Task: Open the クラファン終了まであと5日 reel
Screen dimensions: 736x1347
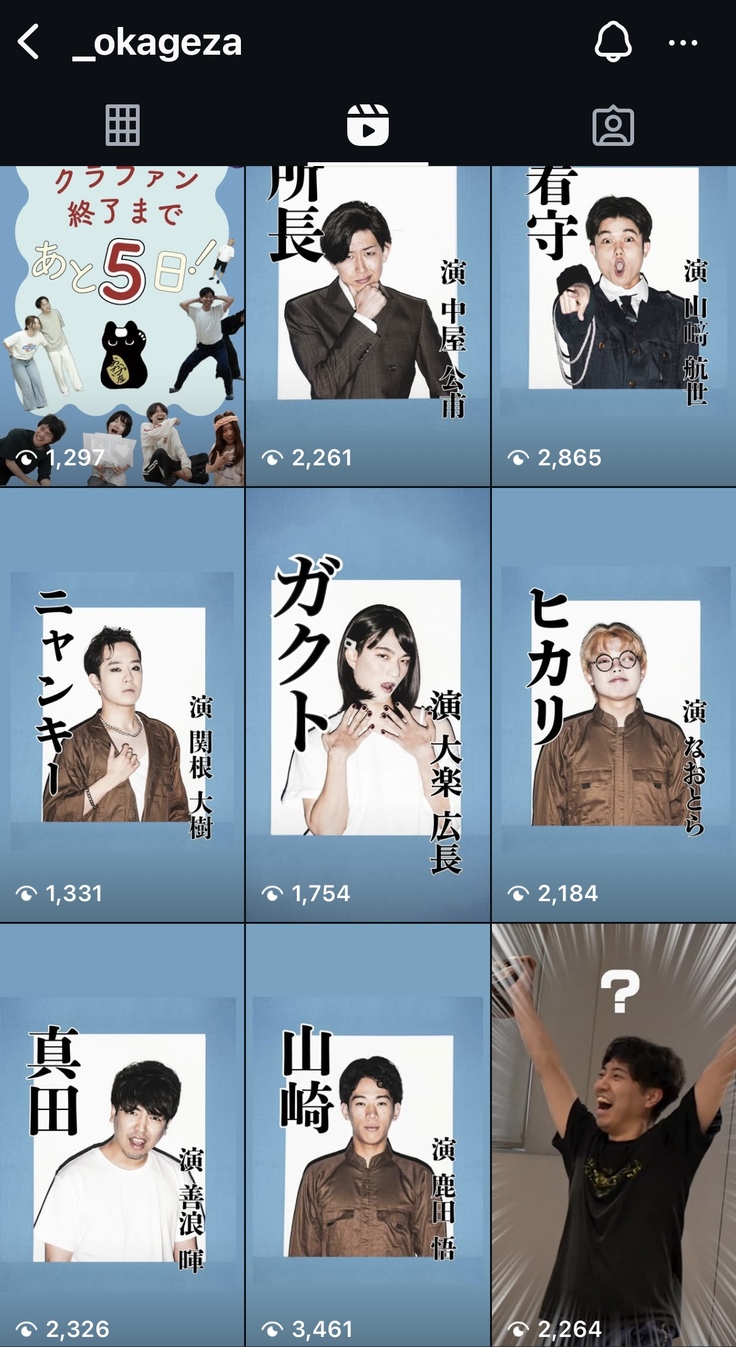Action: [122, 326]
